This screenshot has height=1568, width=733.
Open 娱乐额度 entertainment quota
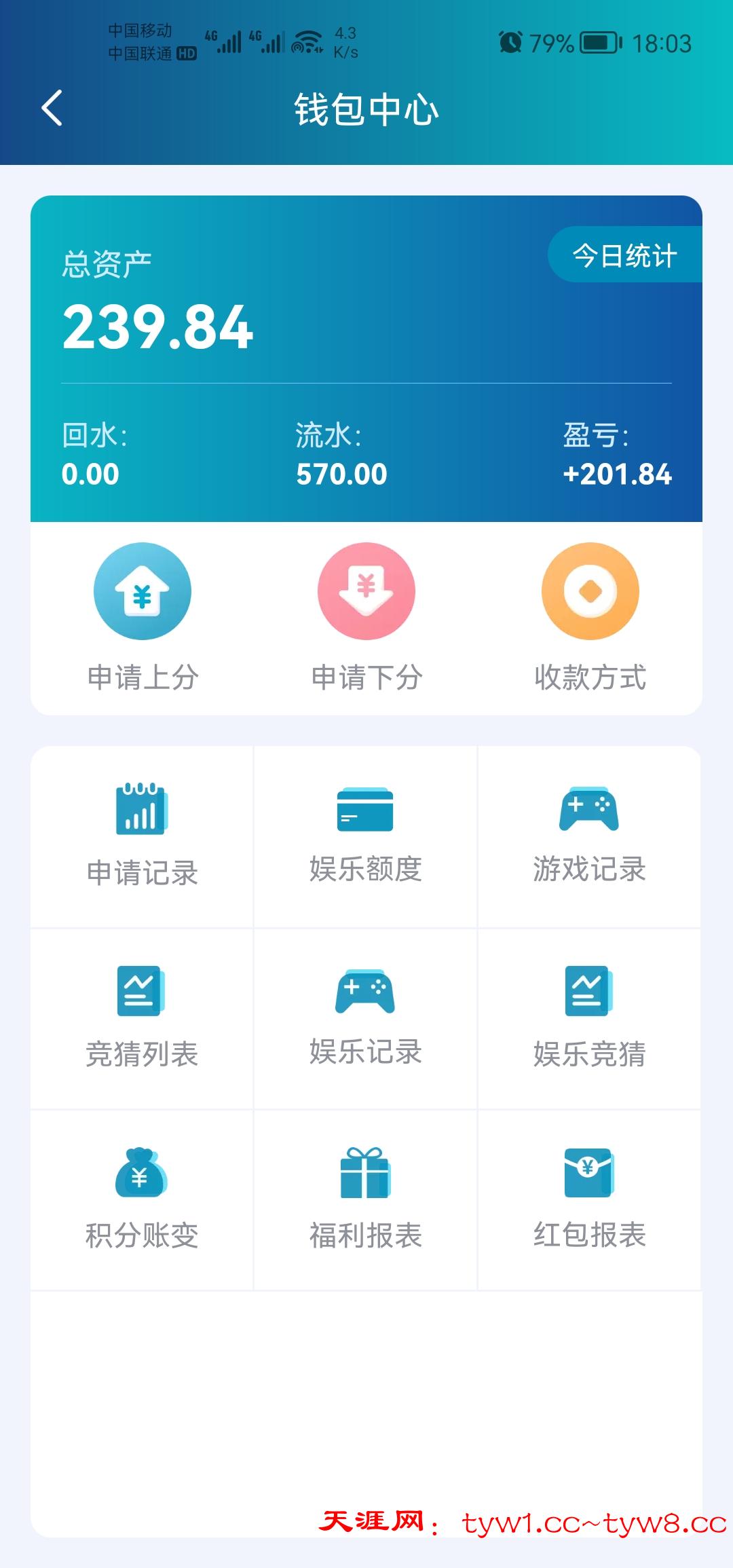point(365,836)
